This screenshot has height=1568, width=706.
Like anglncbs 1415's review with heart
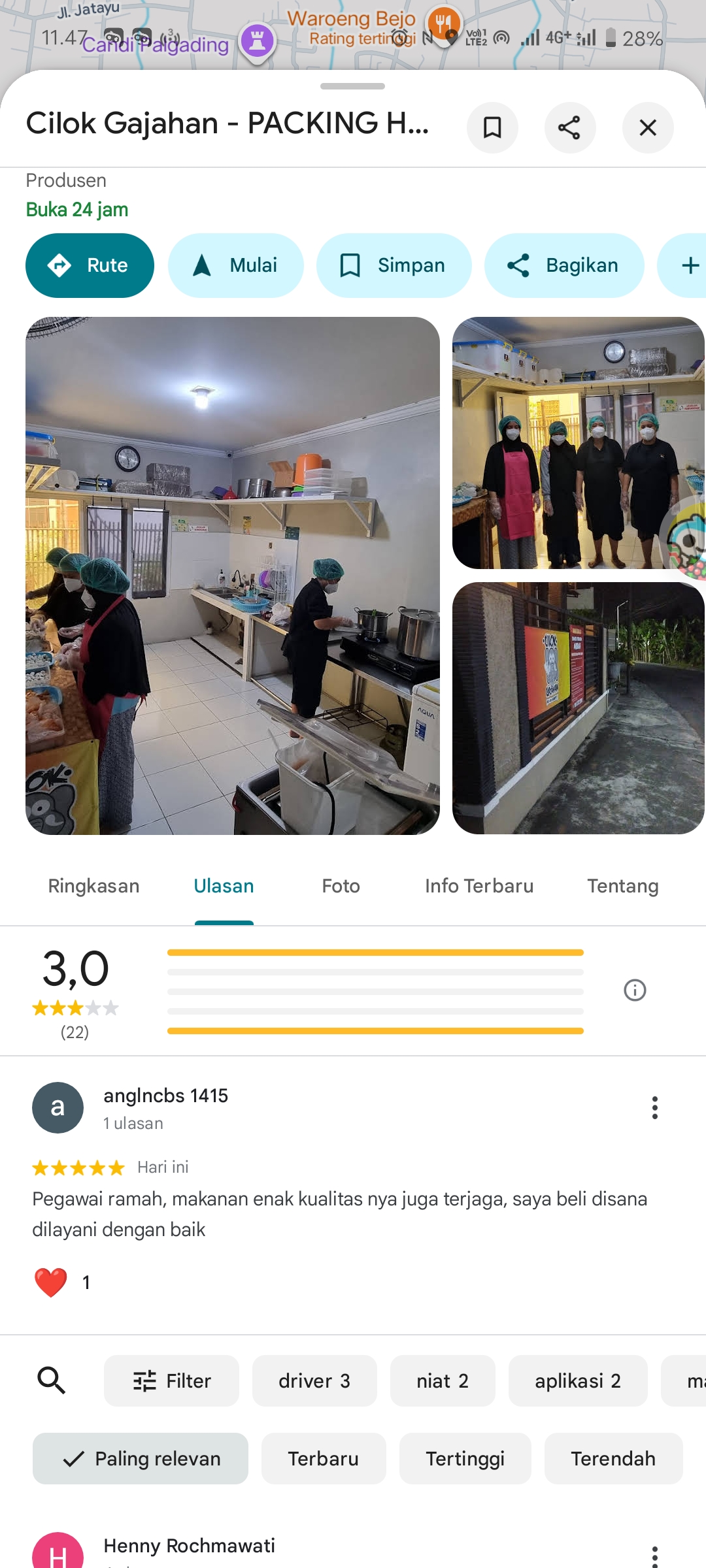[51, 1282]
